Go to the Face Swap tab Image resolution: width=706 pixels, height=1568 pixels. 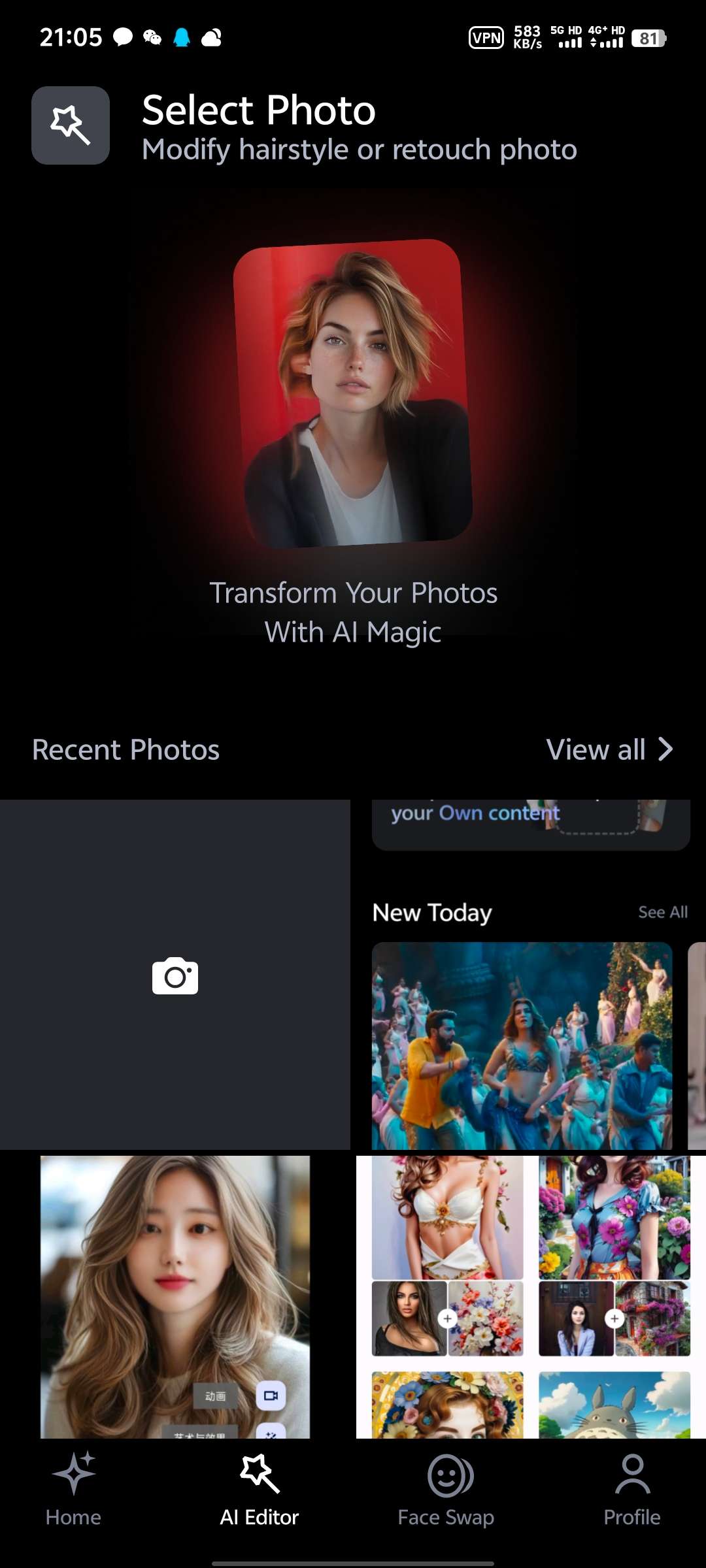446,1491
